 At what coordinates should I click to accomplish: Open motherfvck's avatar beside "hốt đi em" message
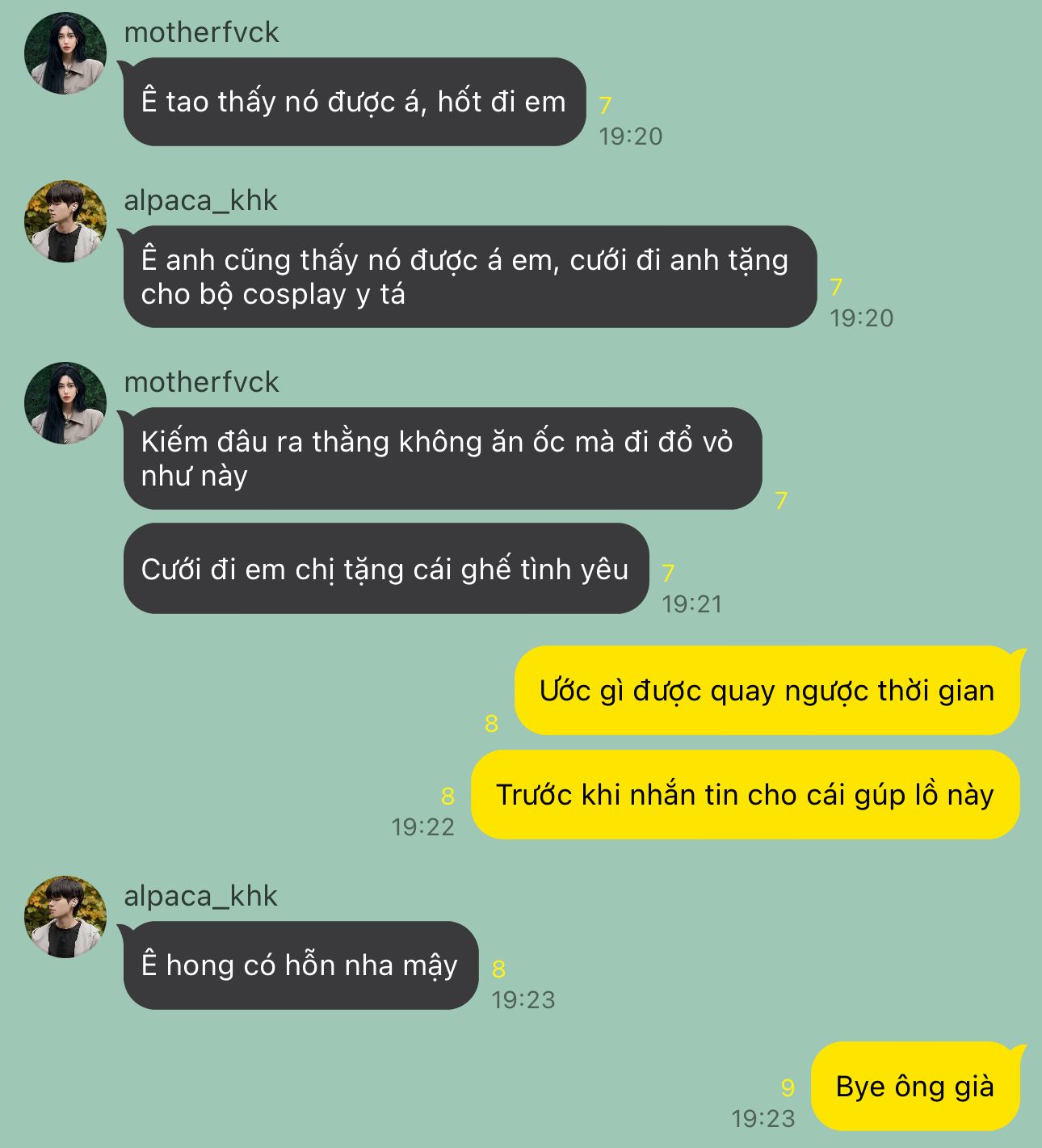click(65, 53)
